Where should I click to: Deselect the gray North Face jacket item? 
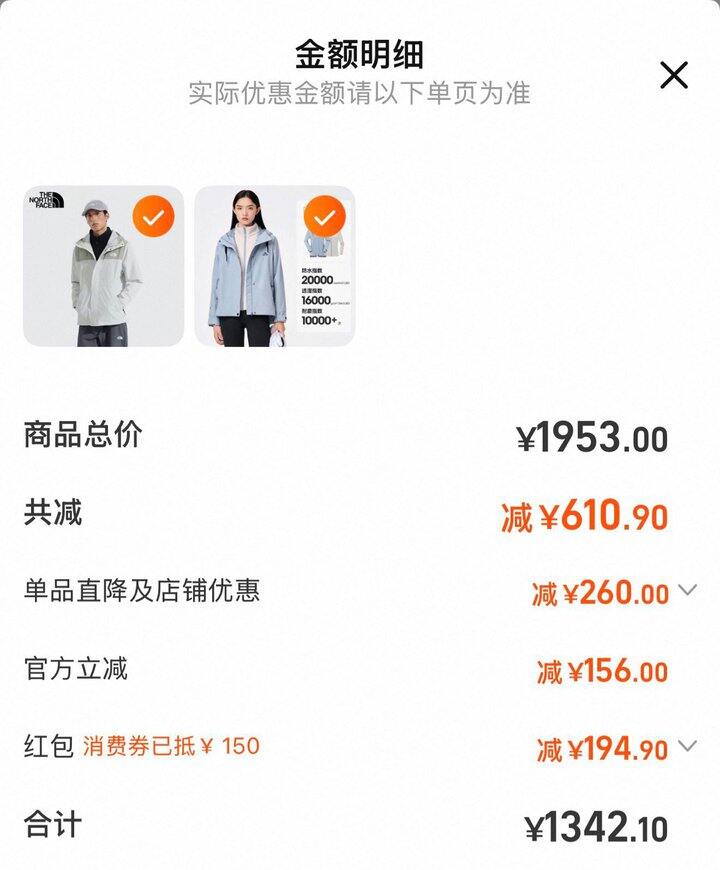153,217
